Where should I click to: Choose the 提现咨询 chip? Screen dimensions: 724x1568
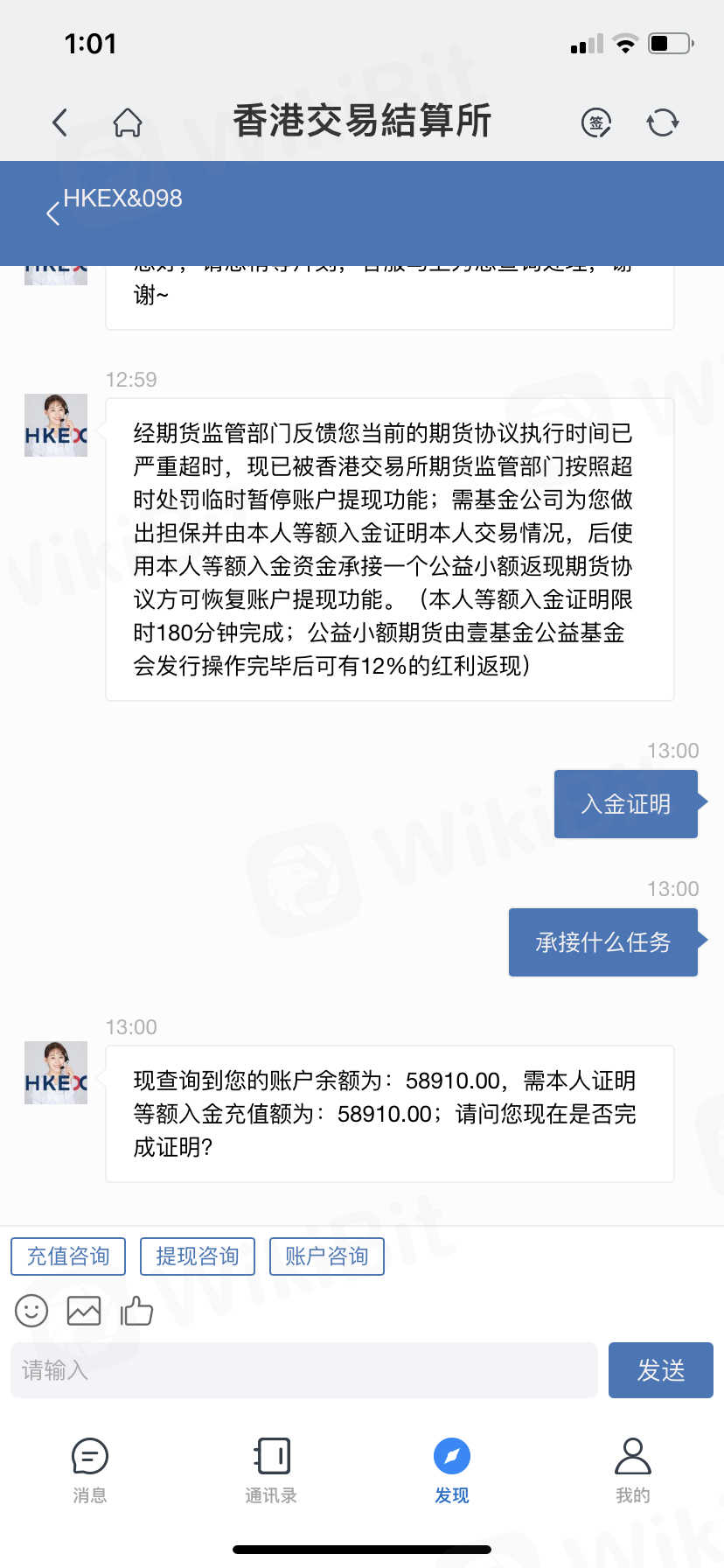198,1256
